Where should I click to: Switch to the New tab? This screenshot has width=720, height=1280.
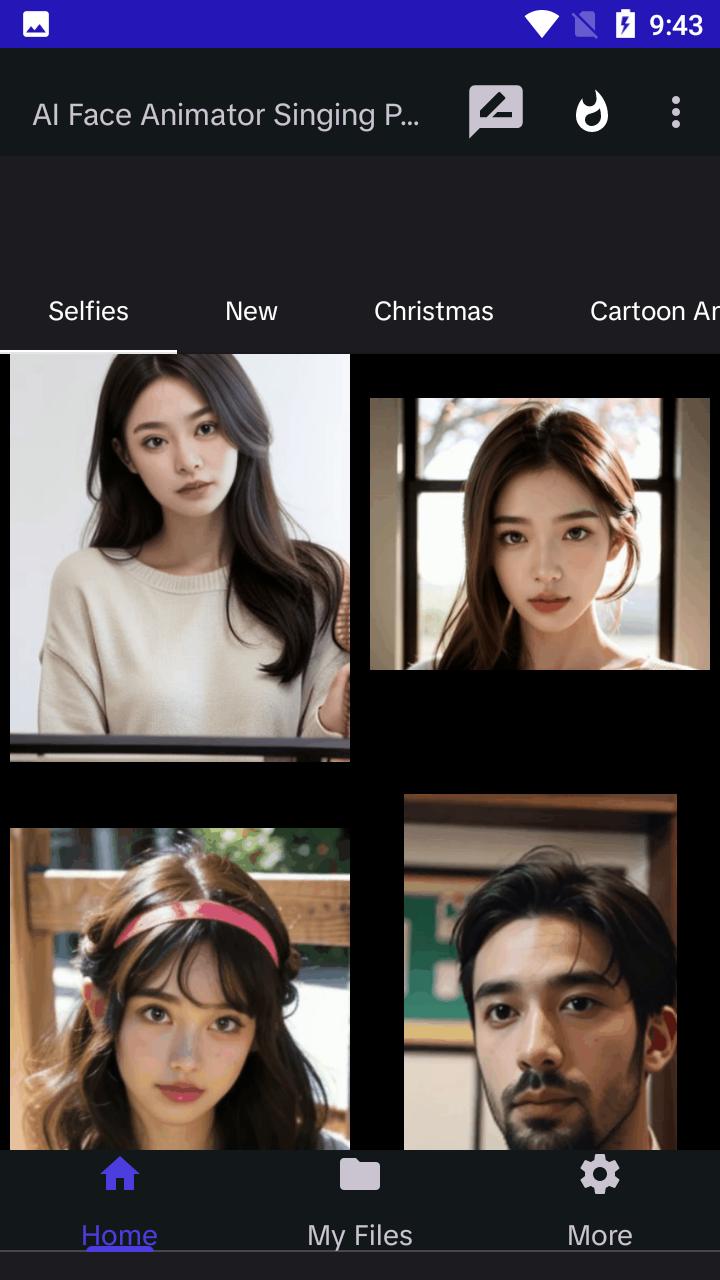tap(251, 311)
